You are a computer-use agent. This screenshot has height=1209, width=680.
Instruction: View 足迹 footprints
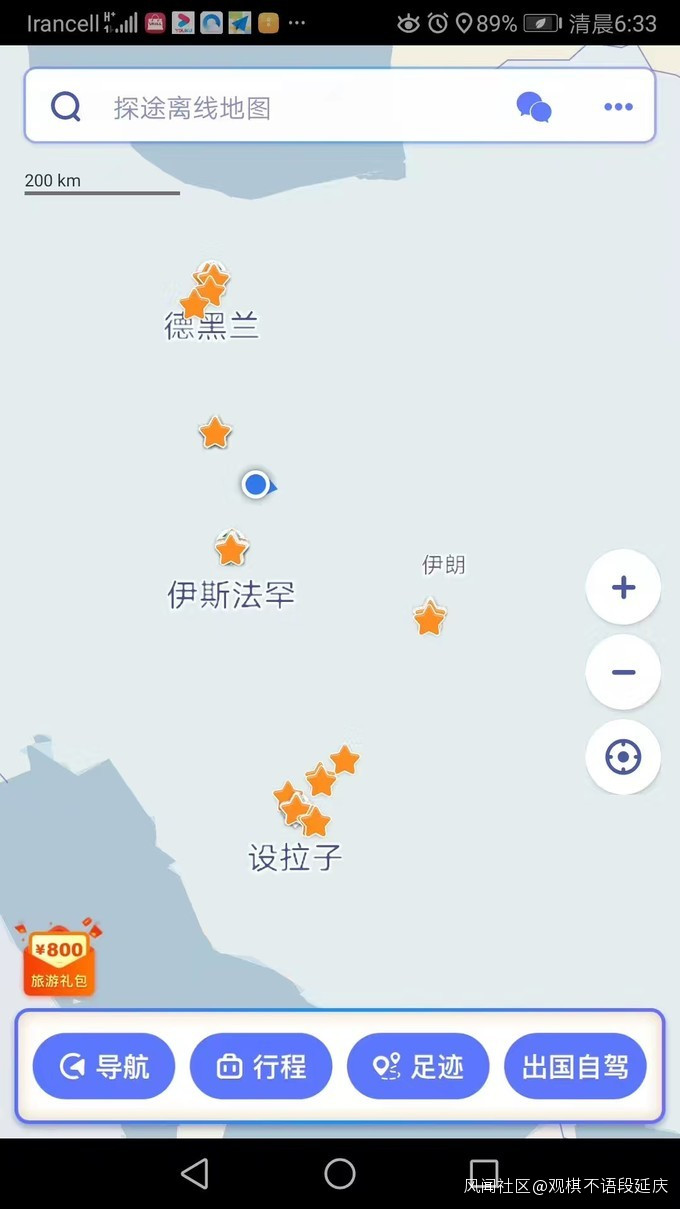tap(418, 1066)
